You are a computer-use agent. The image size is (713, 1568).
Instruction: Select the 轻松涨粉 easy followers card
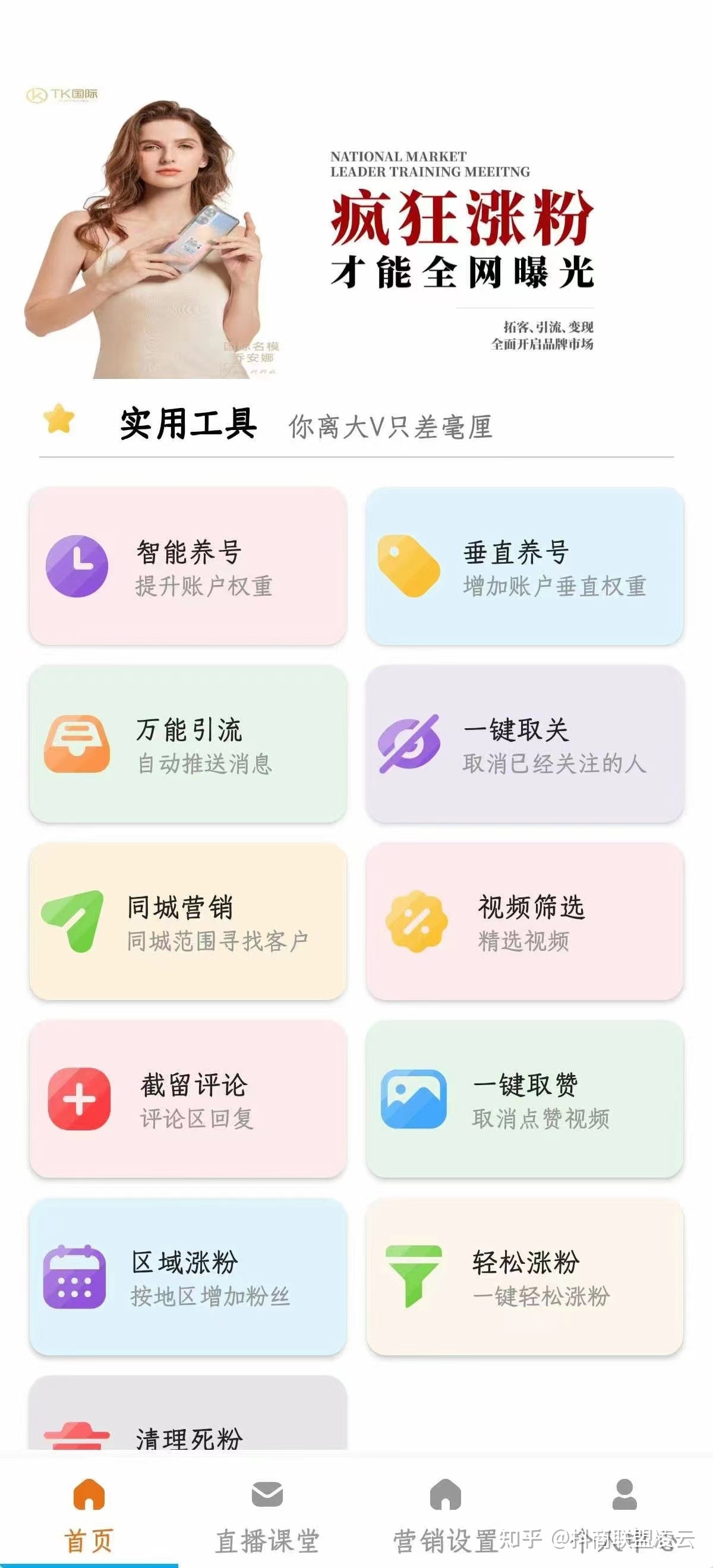pyautogui.click(x=524, y=1277)
